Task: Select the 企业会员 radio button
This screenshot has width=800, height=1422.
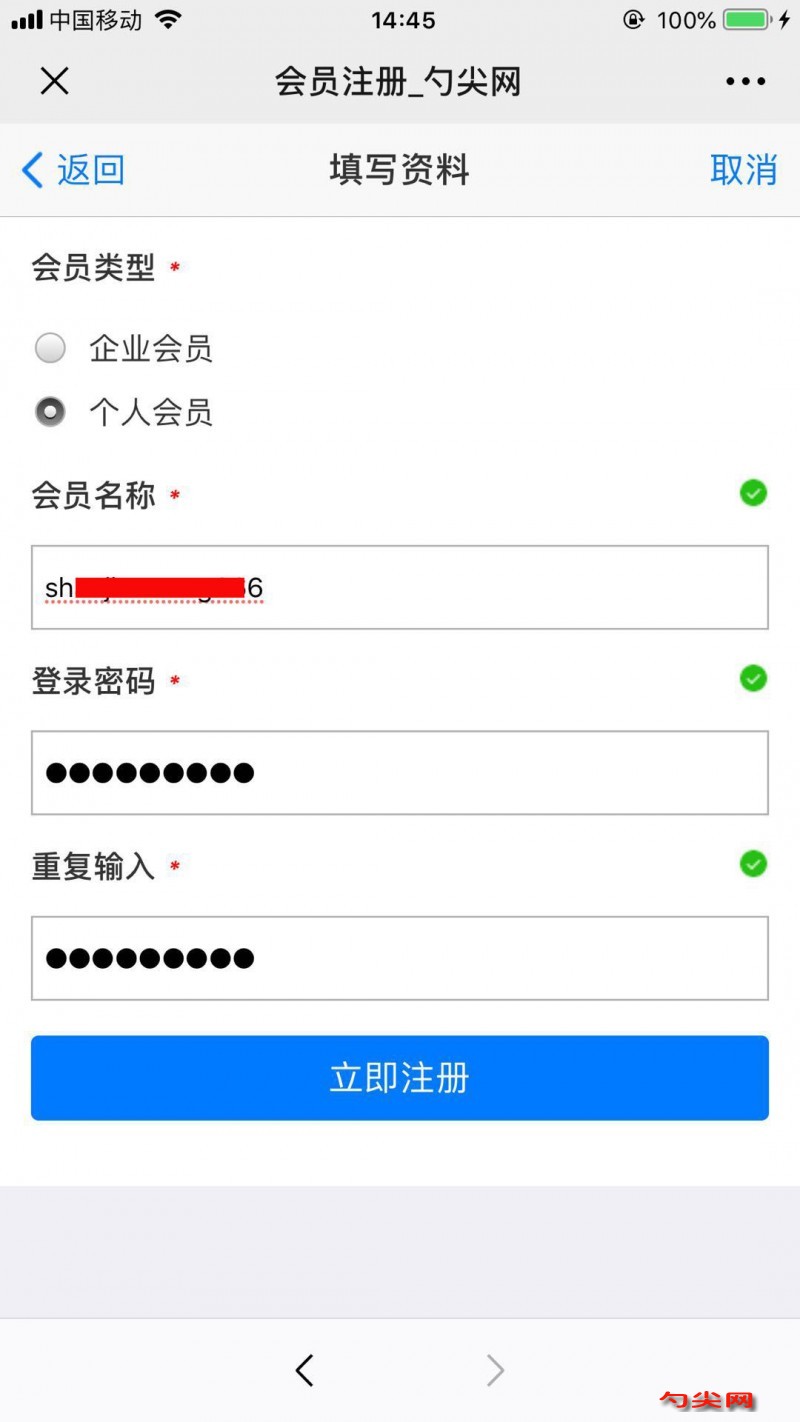Action: (50, 348)
